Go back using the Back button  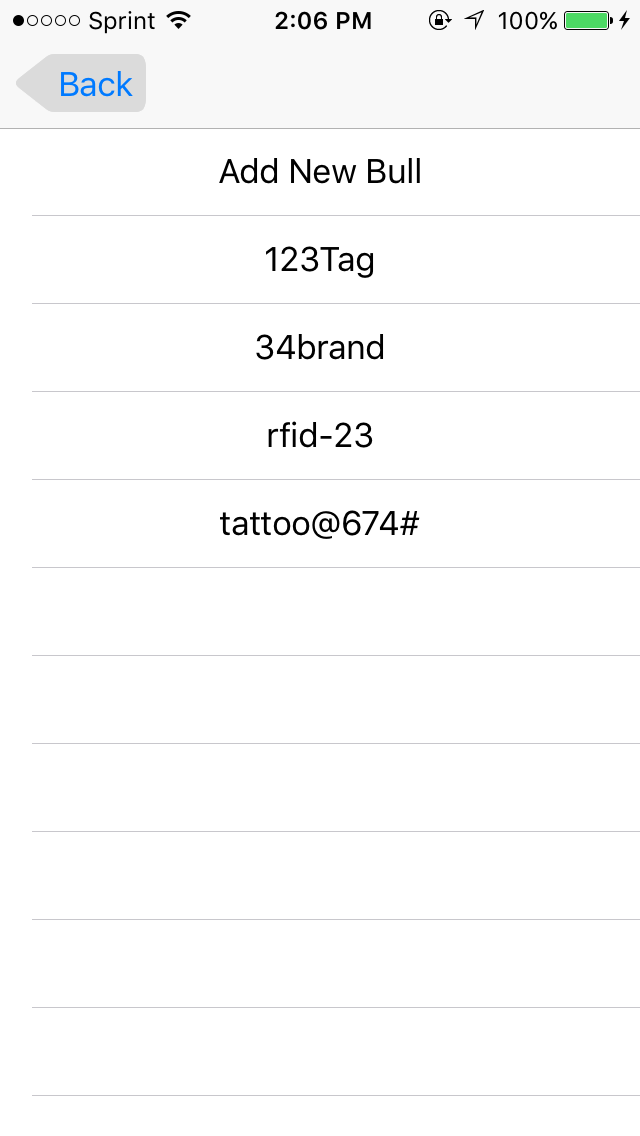tap(83, 84)
